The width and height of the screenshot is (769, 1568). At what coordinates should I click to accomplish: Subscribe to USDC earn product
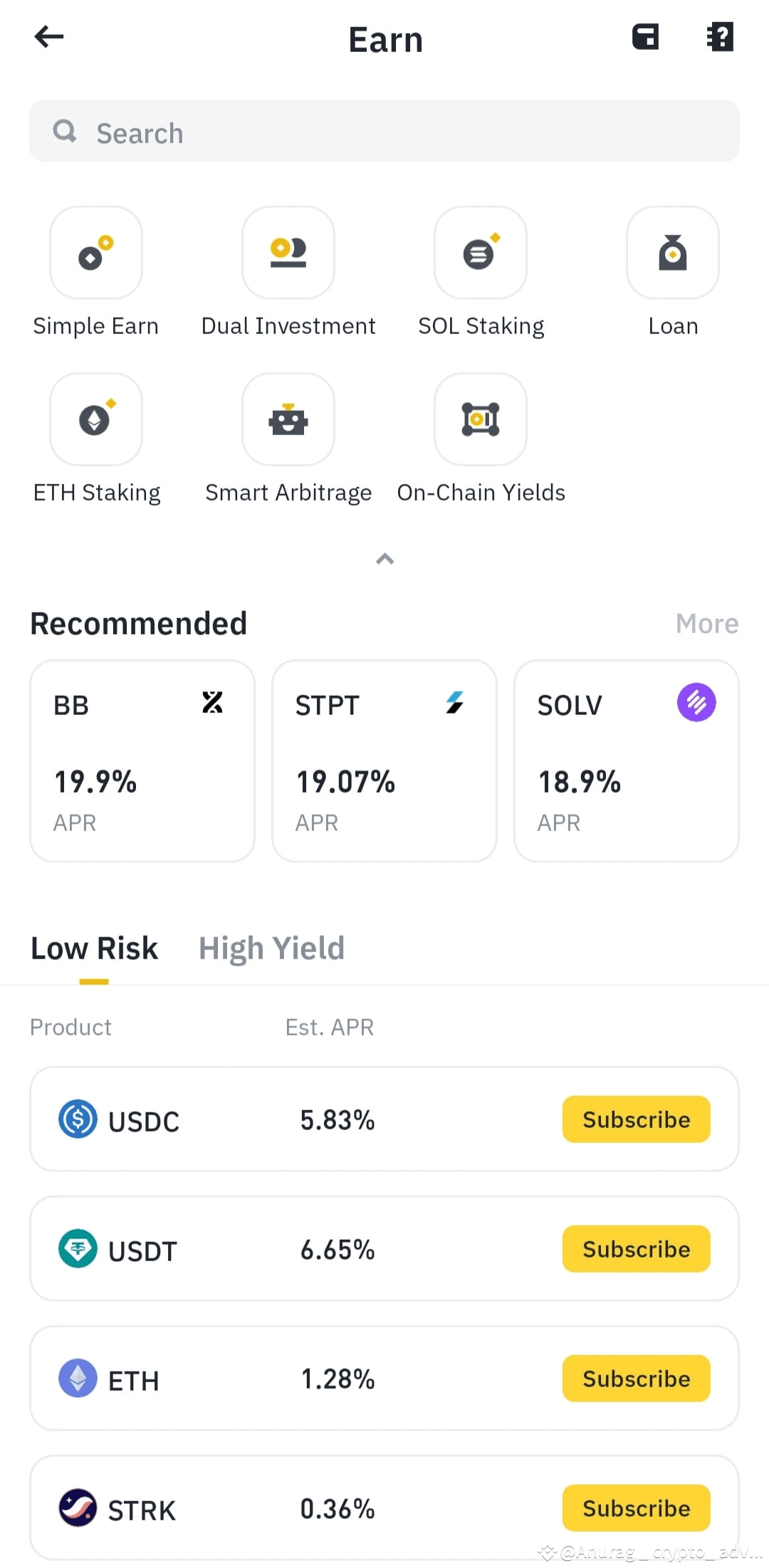[636, 1119]
